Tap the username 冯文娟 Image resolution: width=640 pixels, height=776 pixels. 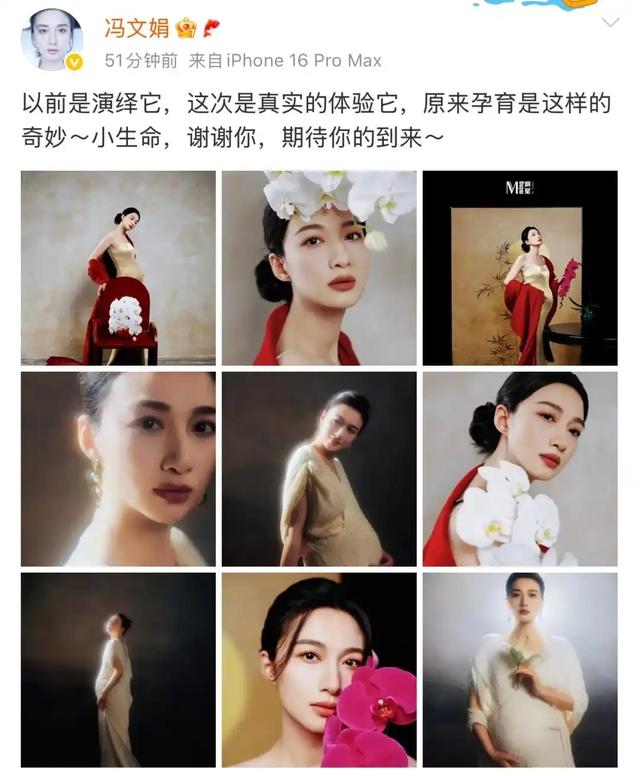click(137, 28)
